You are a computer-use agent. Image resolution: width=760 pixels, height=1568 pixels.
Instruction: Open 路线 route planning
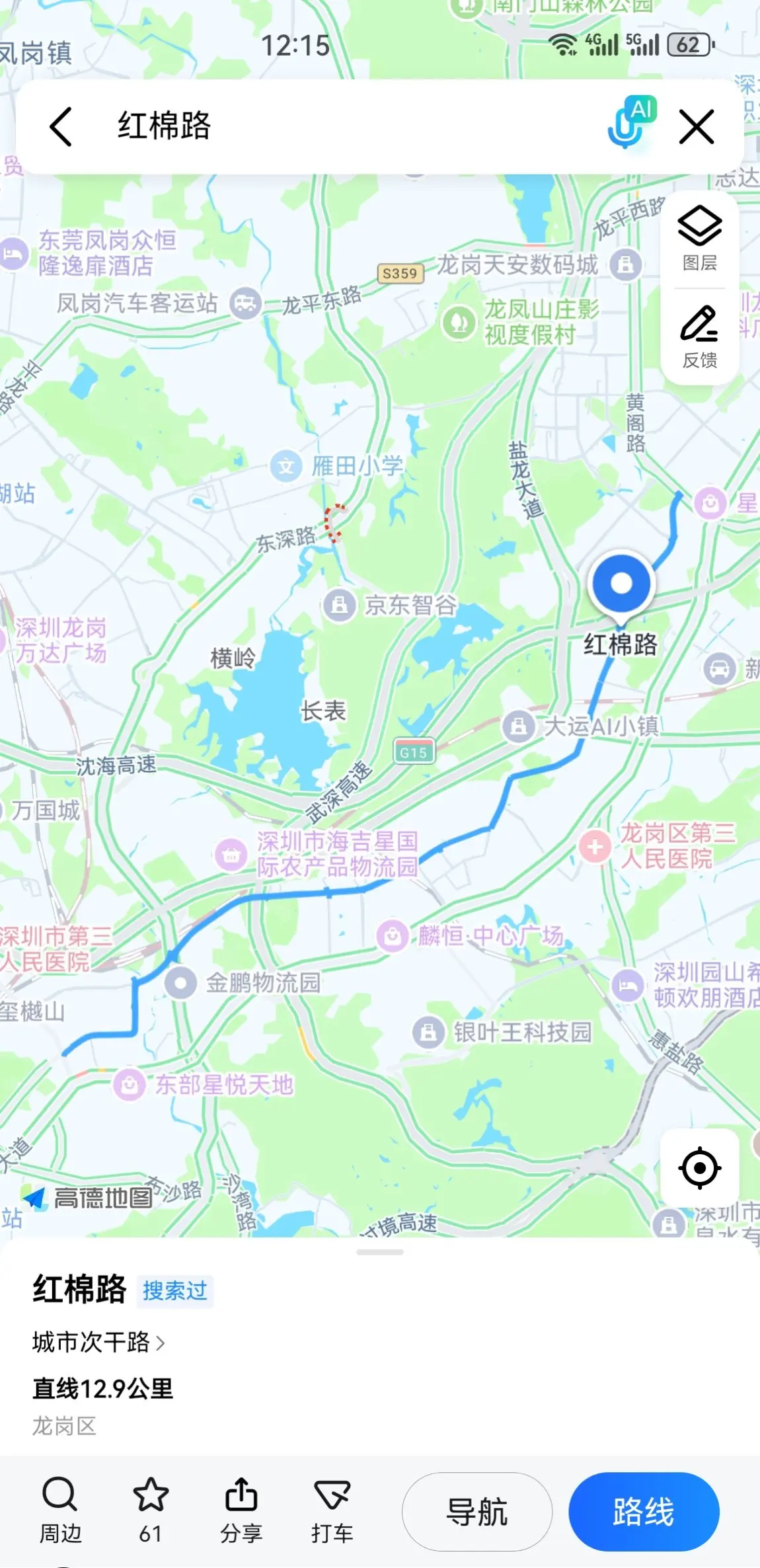click(x=644, y=1512)
